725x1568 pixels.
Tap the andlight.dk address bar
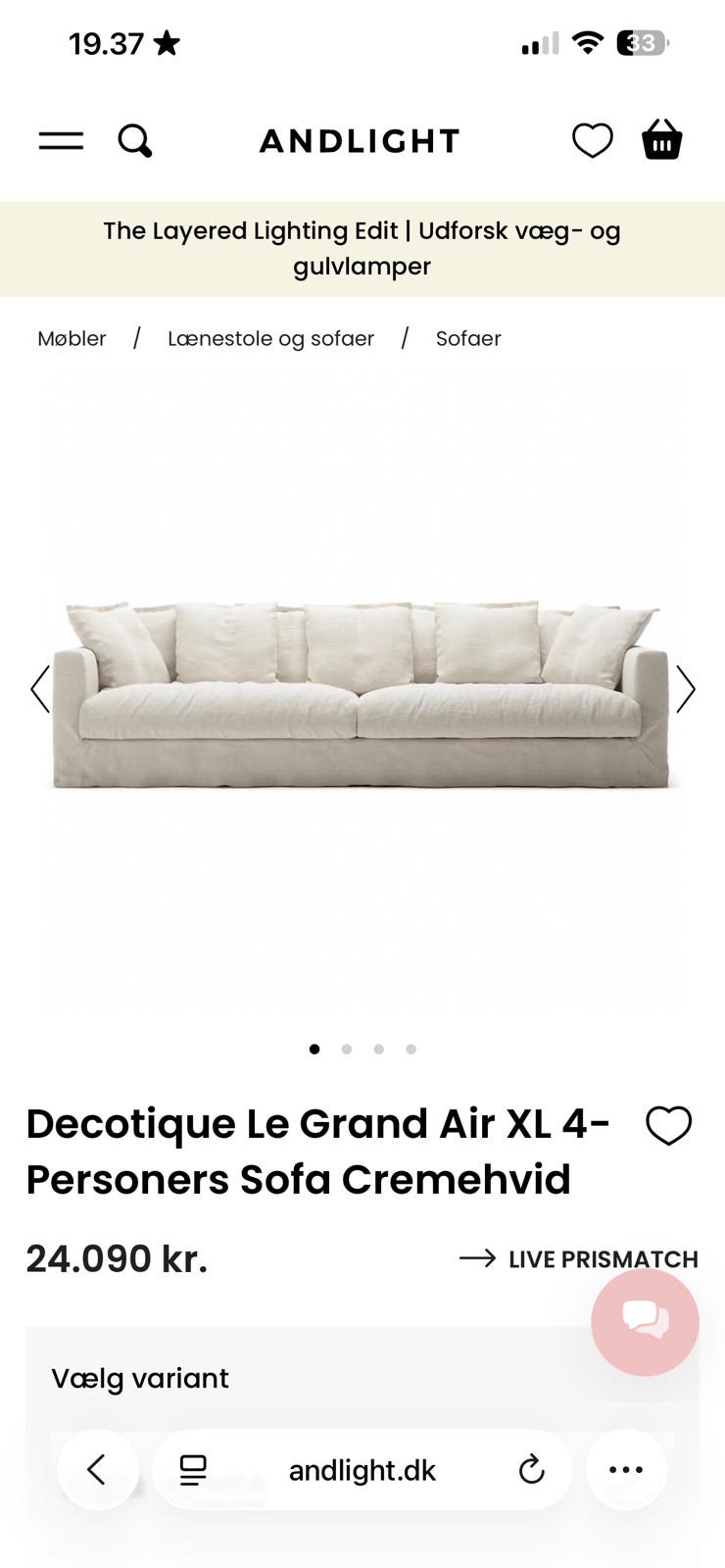coord(362,1470)
